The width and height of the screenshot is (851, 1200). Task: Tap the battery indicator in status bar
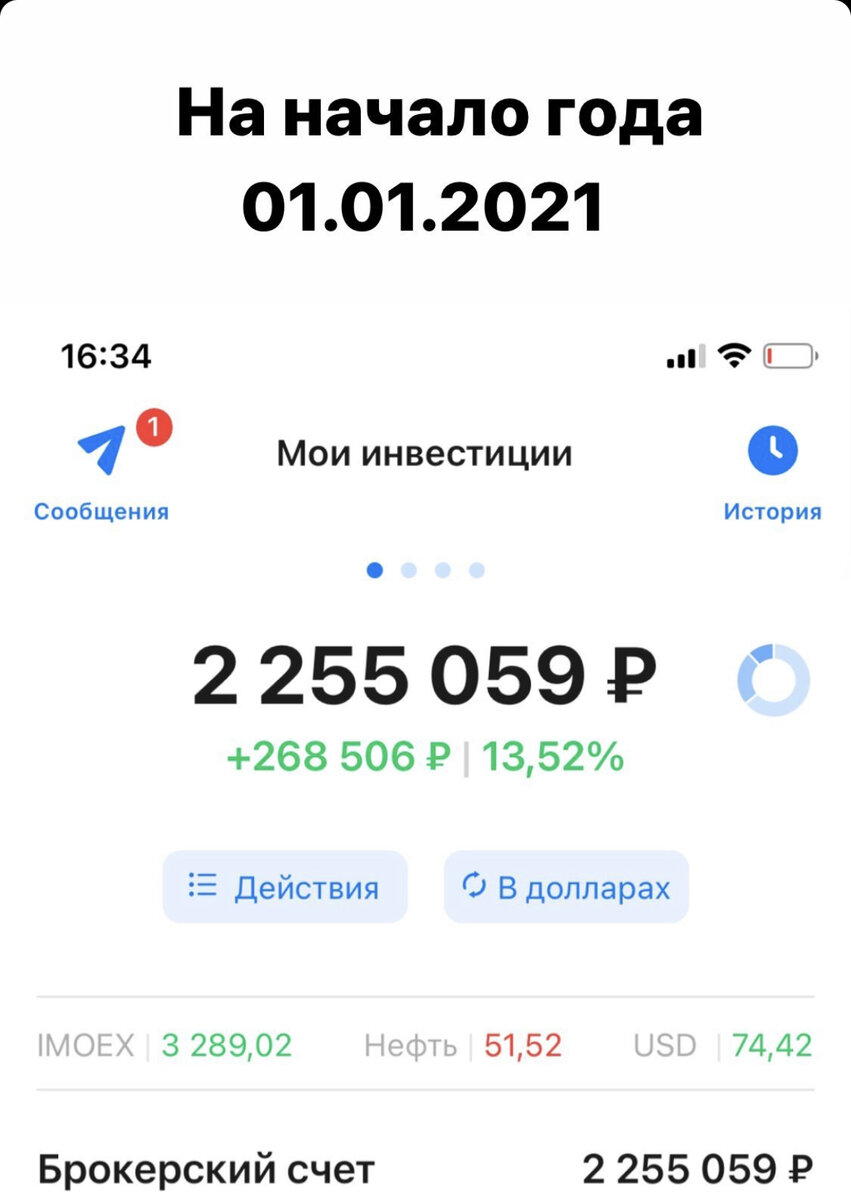[x=789, y=356]
